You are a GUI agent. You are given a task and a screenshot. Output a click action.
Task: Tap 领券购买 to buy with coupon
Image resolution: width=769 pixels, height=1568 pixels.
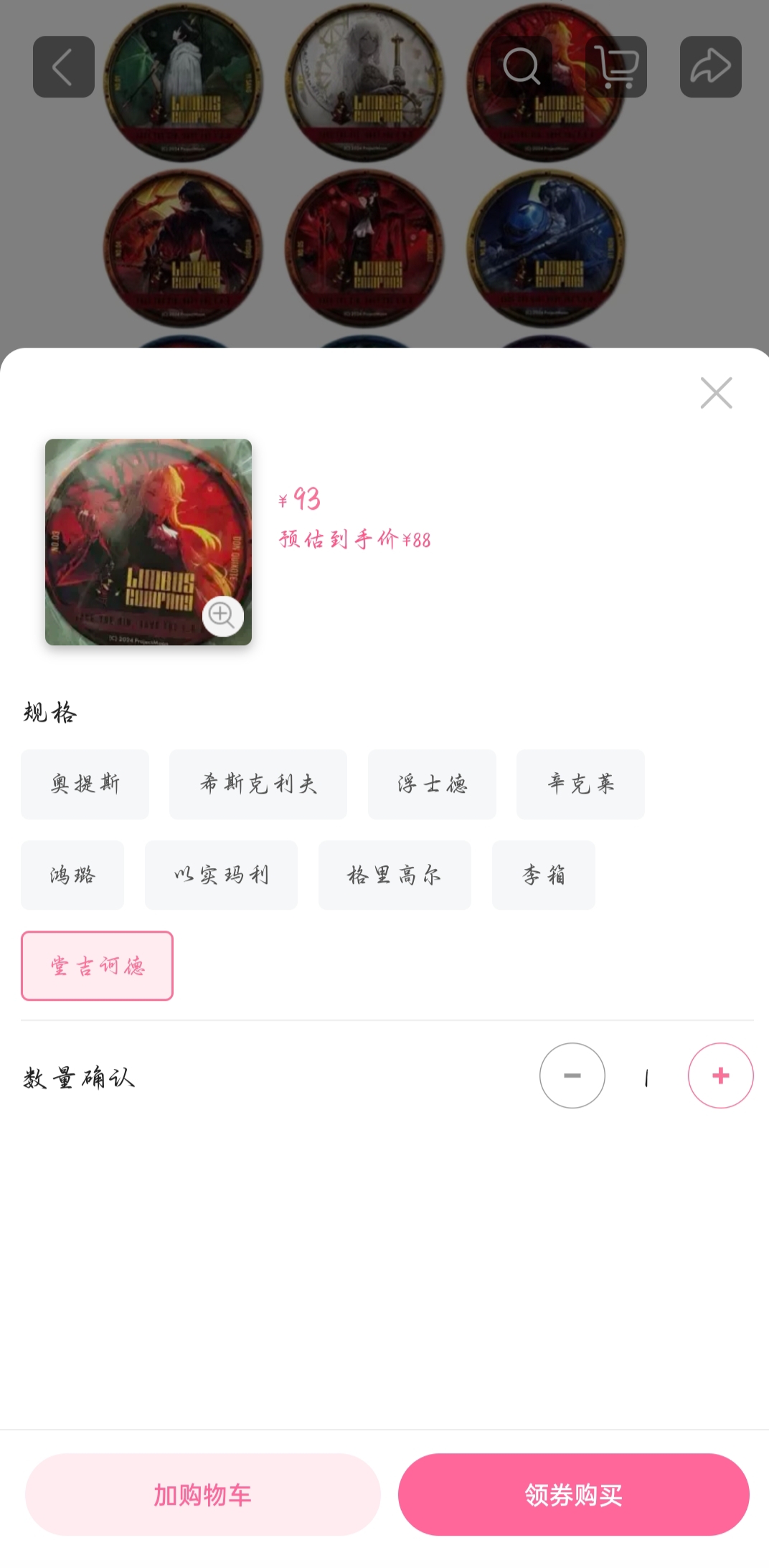(573, 1494)
